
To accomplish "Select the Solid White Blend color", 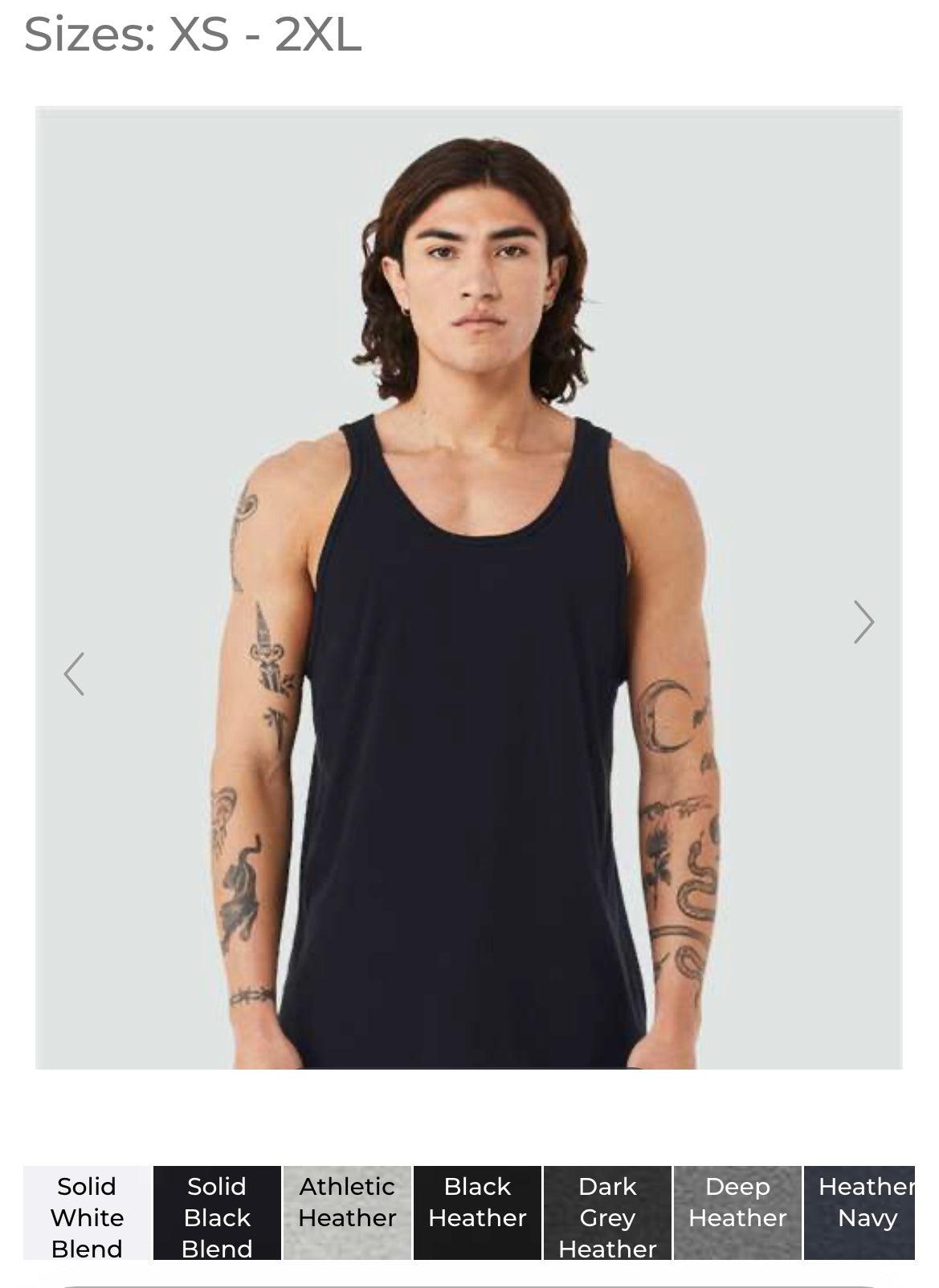I will [x=87, y=1213].
